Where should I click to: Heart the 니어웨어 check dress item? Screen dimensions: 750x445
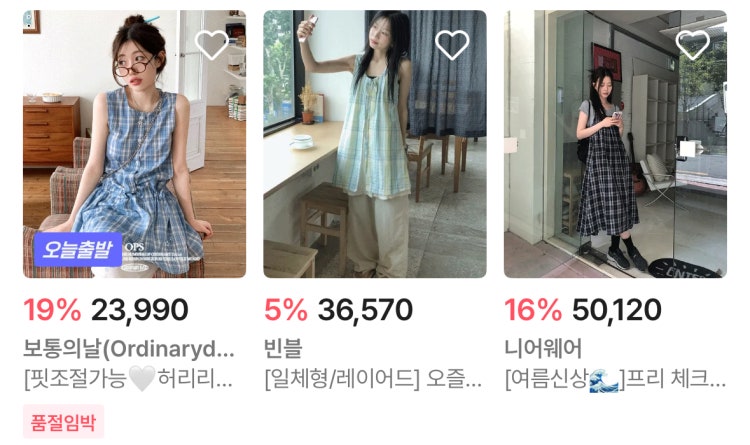pyautogui.click(x=692, y=44)
